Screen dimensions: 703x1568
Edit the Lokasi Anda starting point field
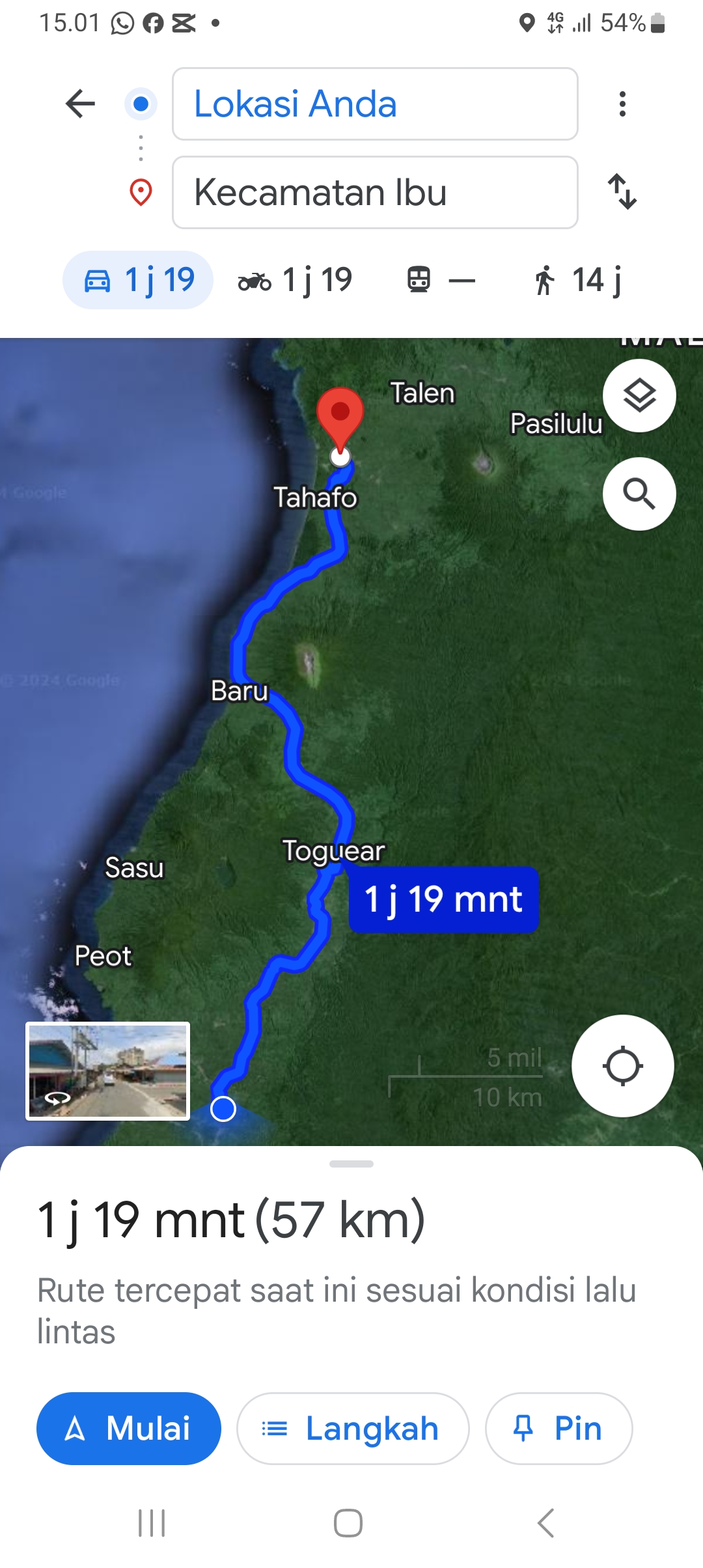click(x=375, y=104)
